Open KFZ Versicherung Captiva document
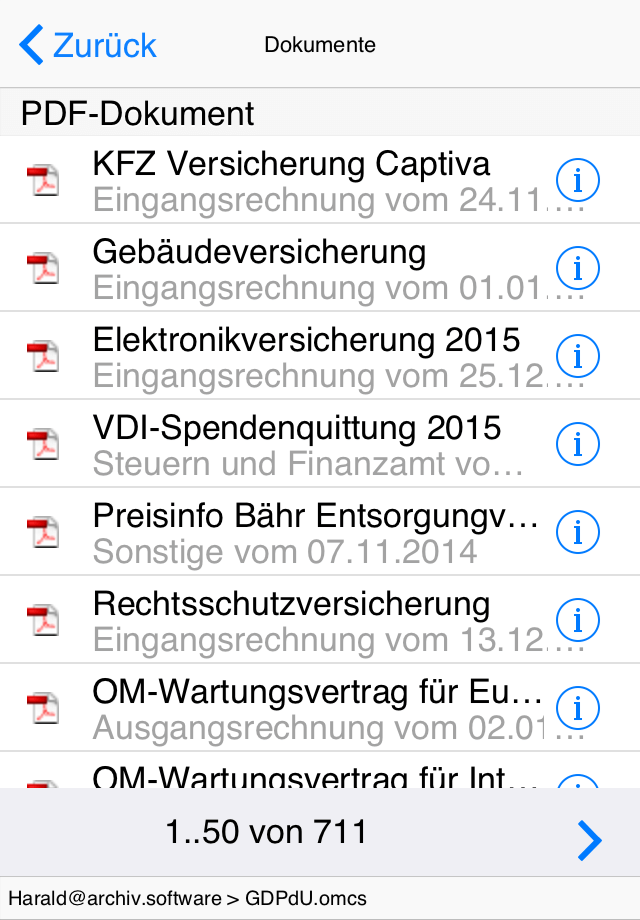Screen dimensions: 640x920 pos(290,181)
